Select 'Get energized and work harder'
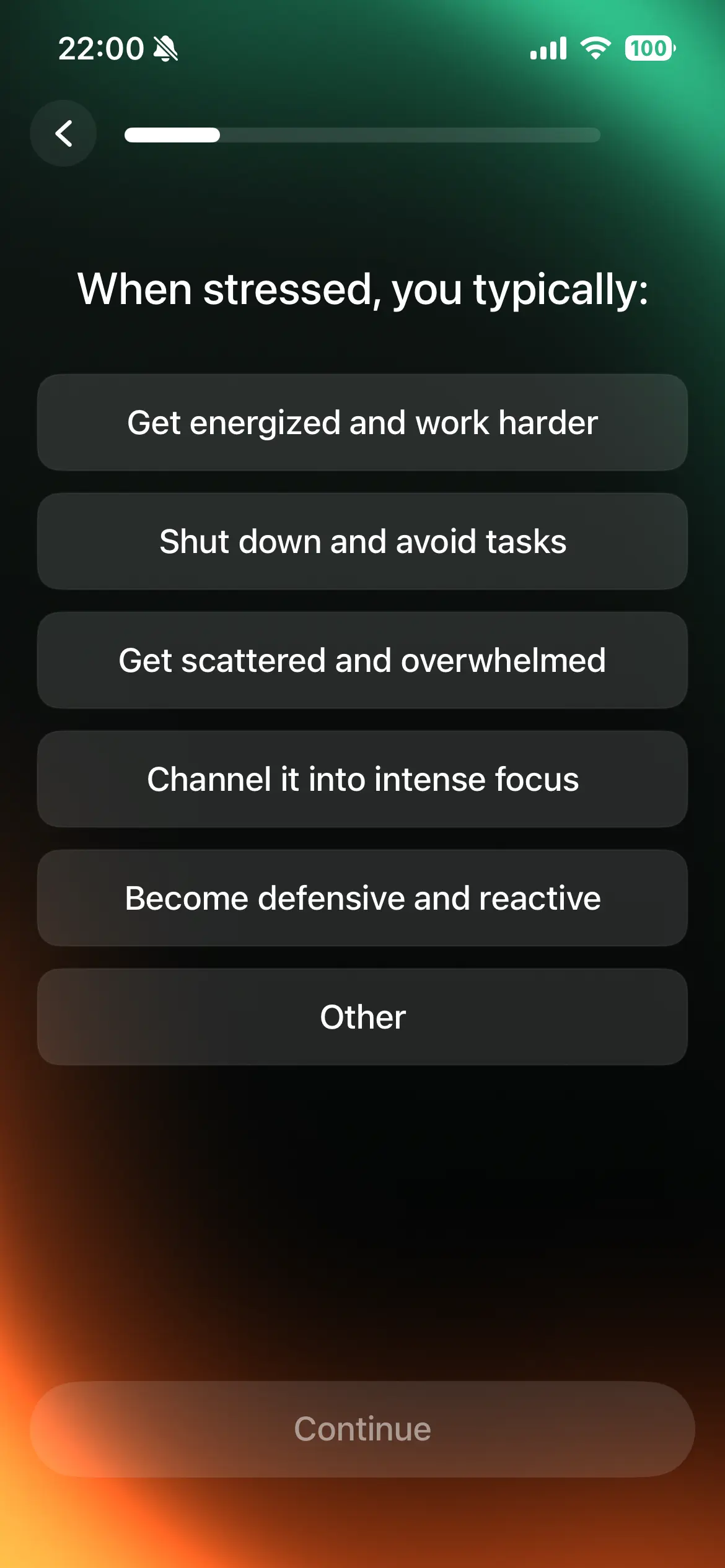725x1568 pixels. click(x=362, y=423)
